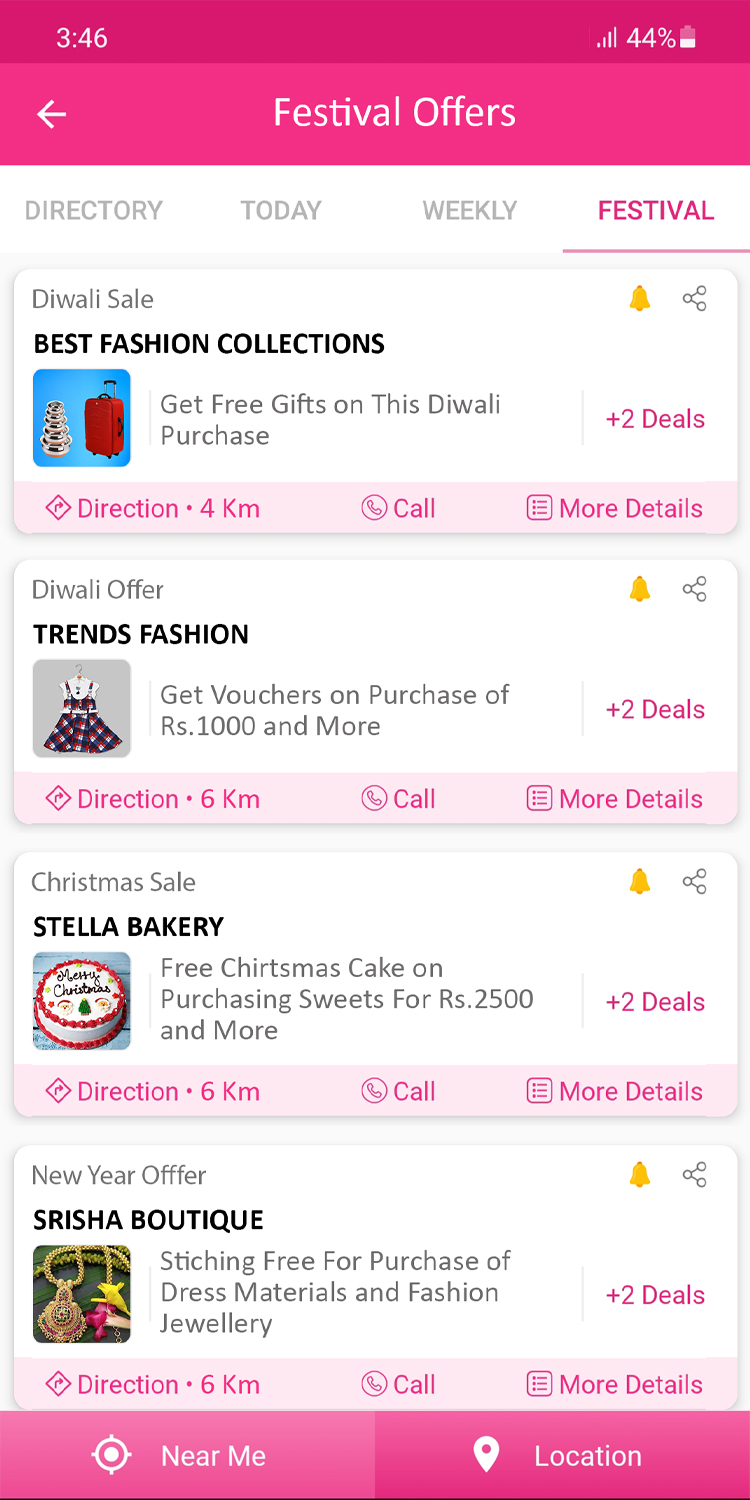Call Trends Fashion

[399, 799]
